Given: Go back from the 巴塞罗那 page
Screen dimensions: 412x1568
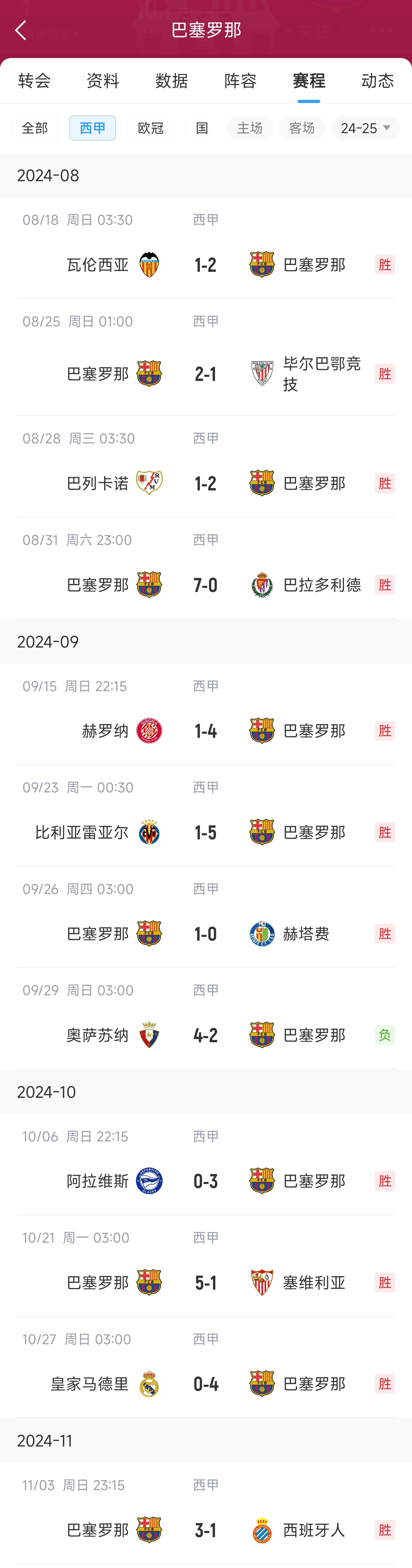Looking at the screenshot, I should pos(21,30).
